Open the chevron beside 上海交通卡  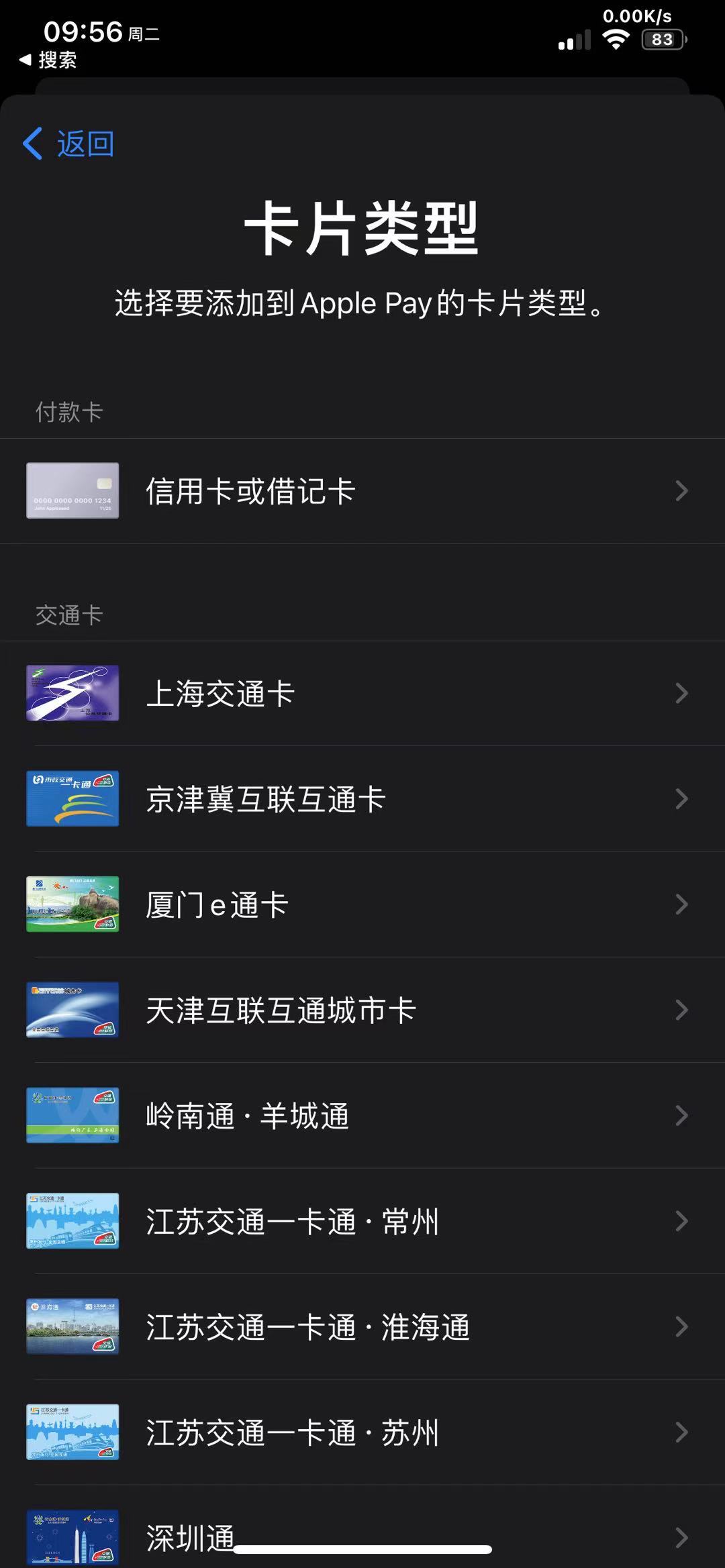click(683, 694)
